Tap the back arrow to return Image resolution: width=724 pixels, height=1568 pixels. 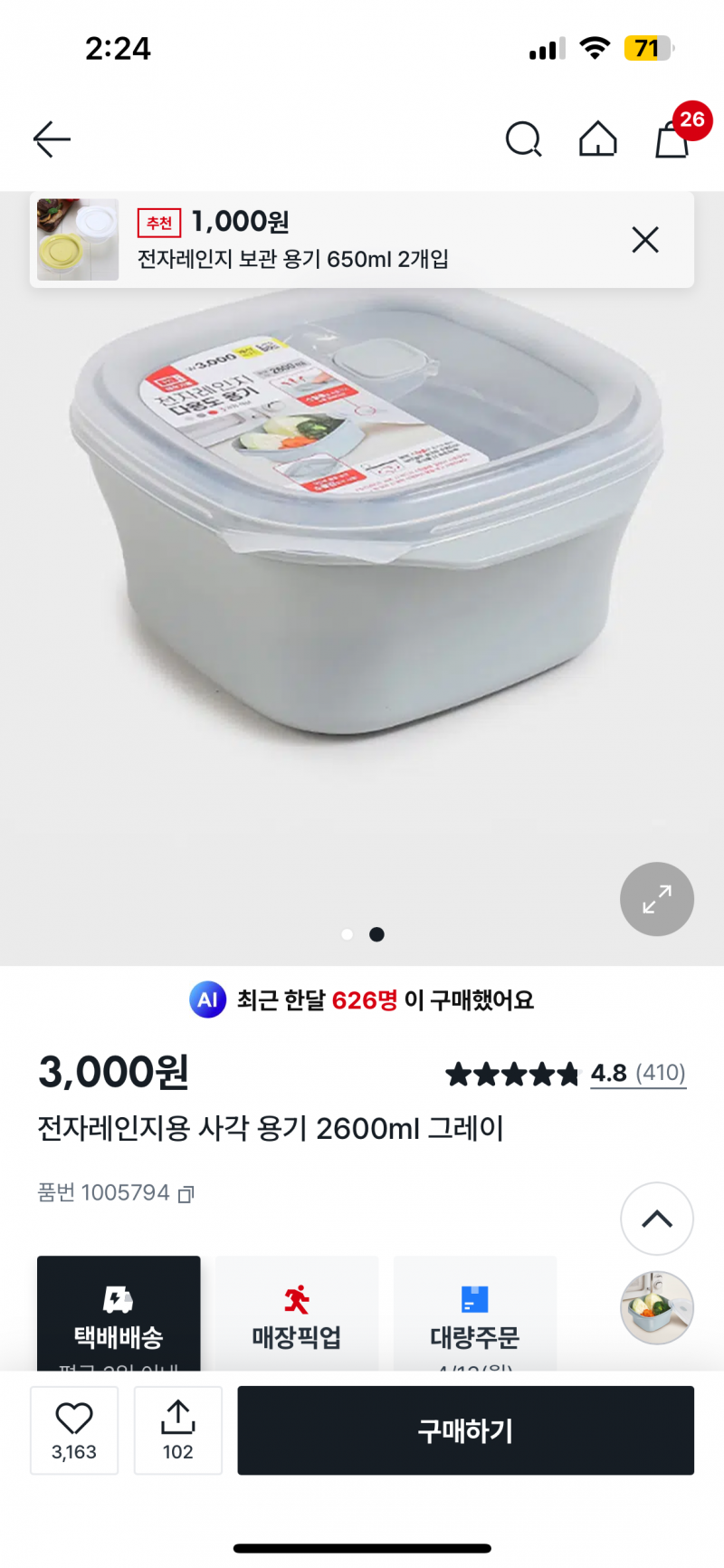coord(51,139)
